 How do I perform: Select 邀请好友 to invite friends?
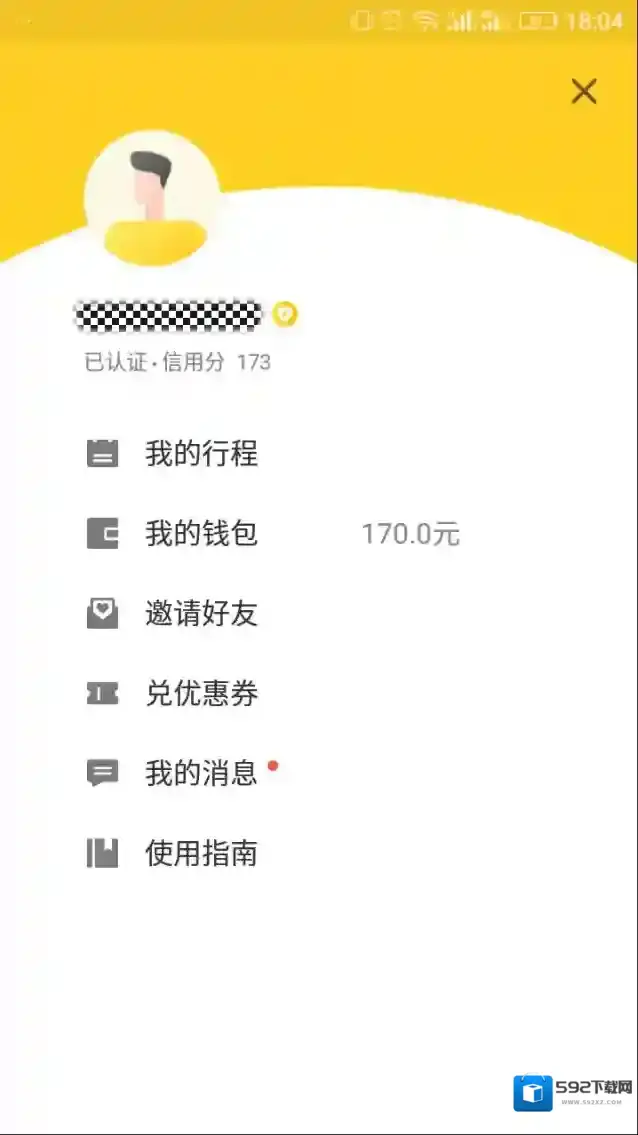pyautogui.click(x=201, y=613)
